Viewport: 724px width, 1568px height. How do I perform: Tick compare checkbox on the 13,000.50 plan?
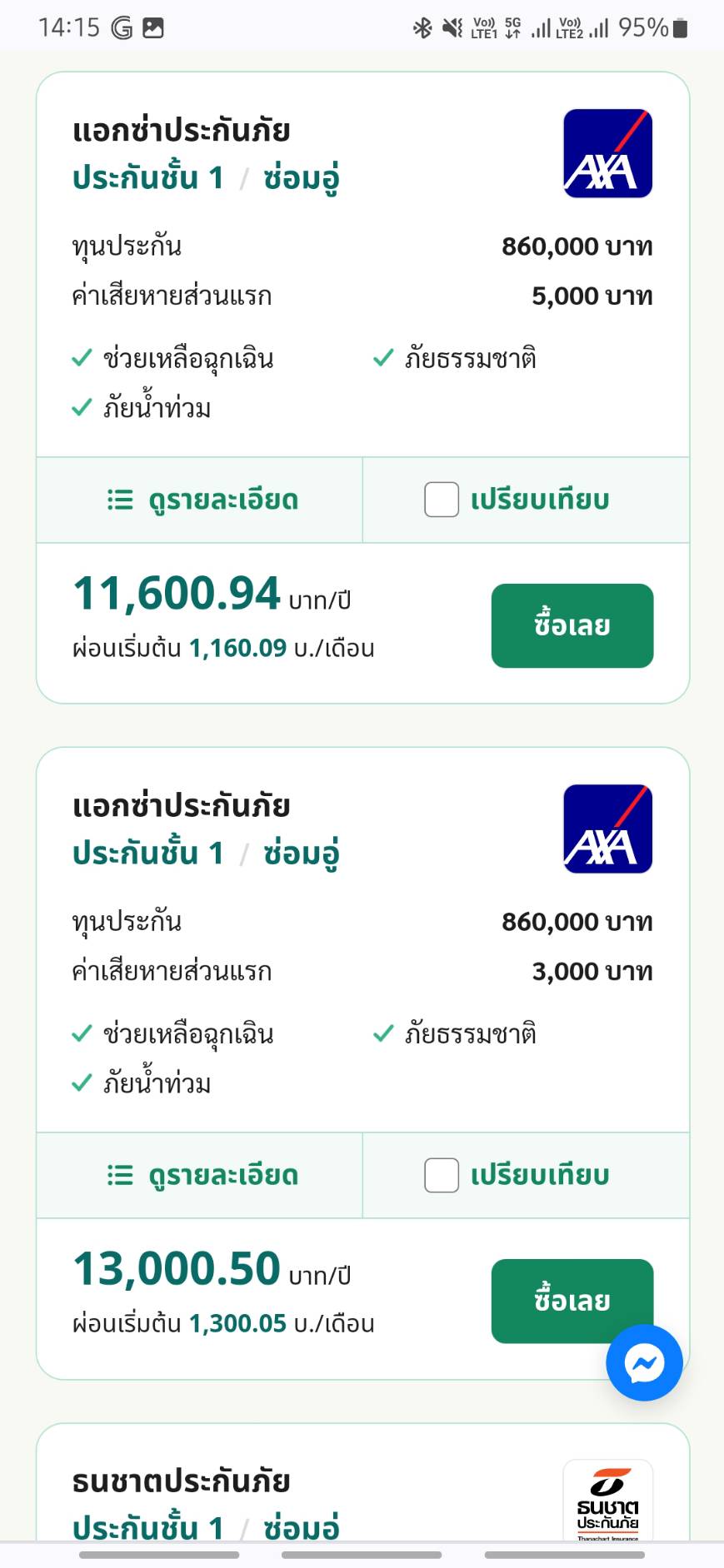(442, 1175)
